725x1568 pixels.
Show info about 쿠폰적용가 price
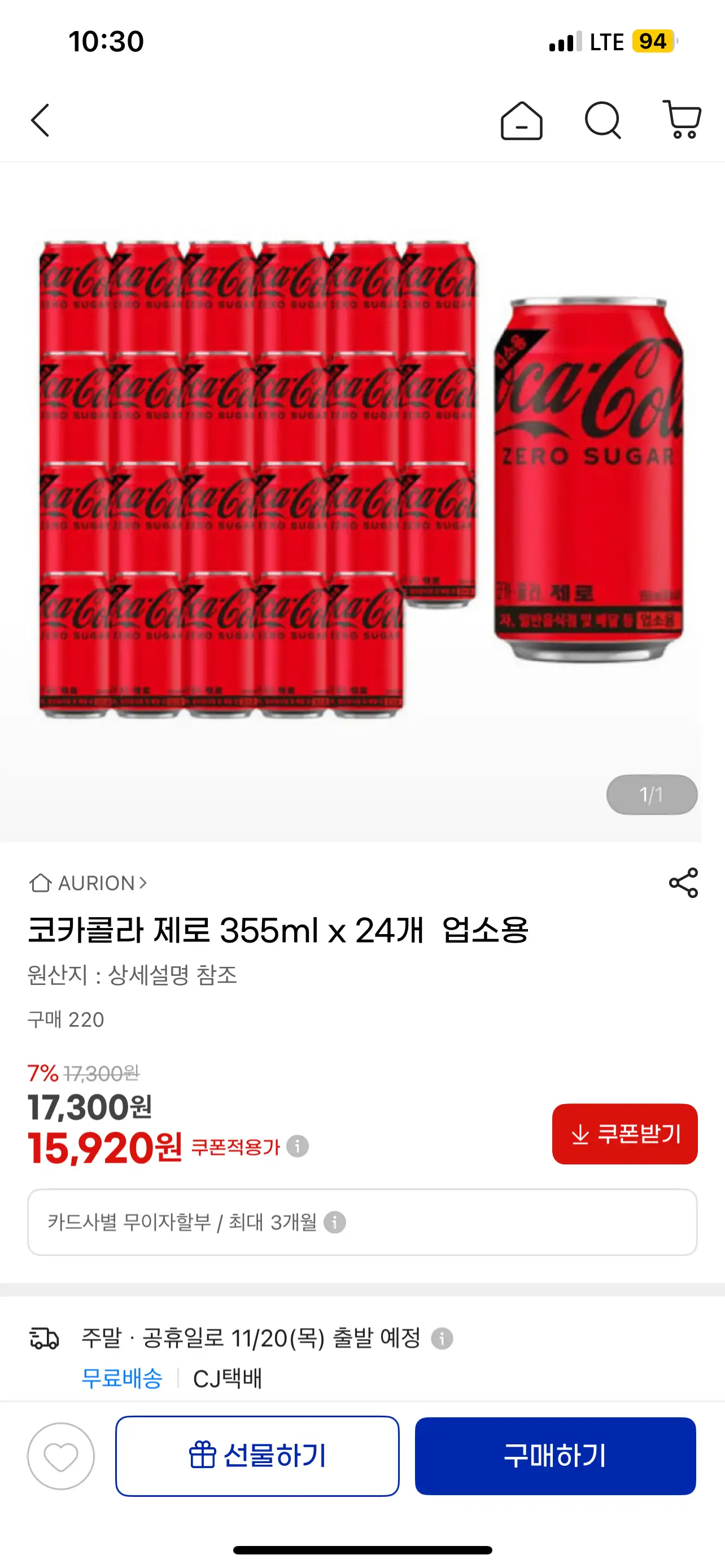click(x=298, y=1146)
